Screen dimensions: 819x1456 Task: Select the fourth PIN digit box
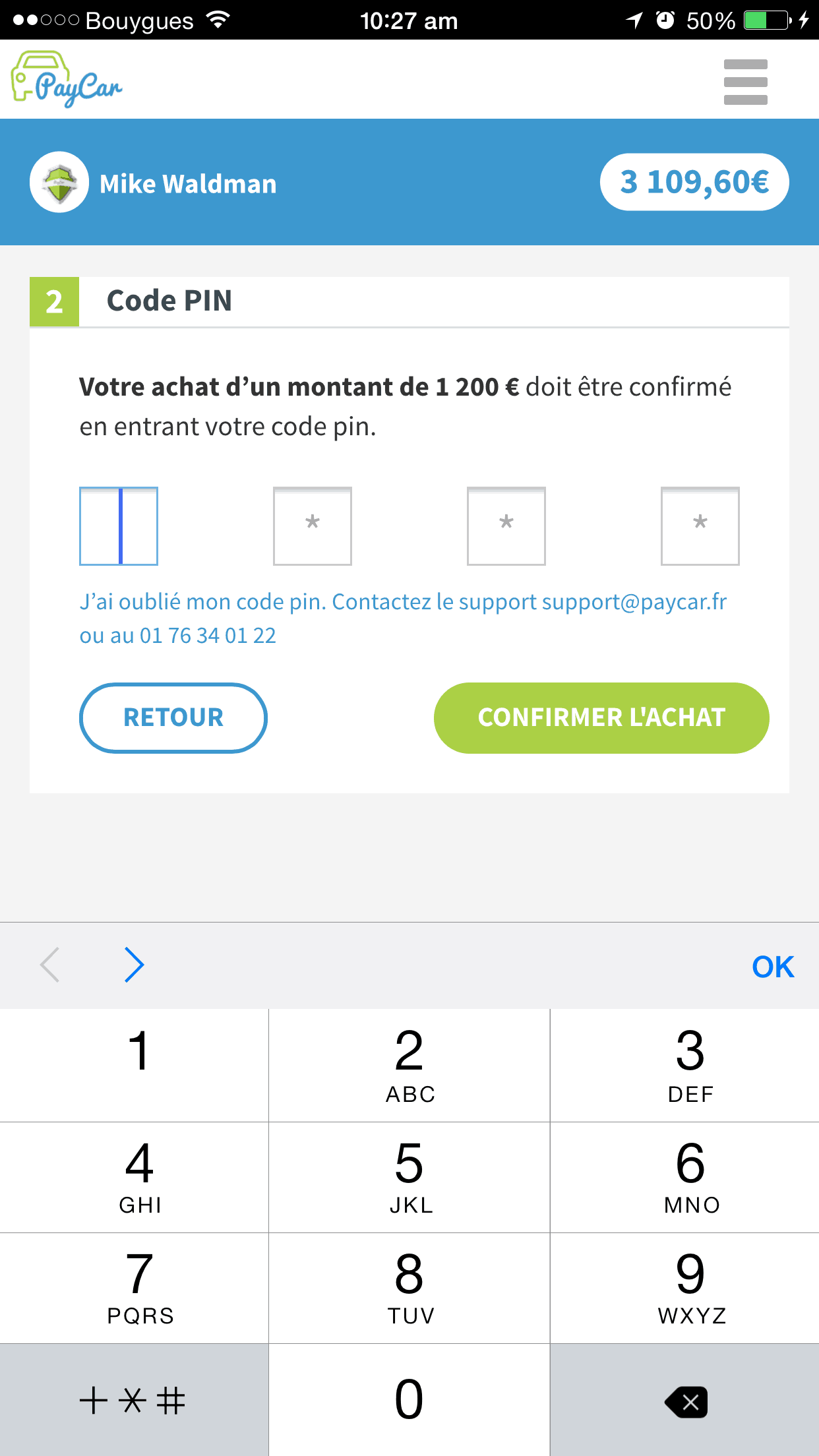[700, 526]
